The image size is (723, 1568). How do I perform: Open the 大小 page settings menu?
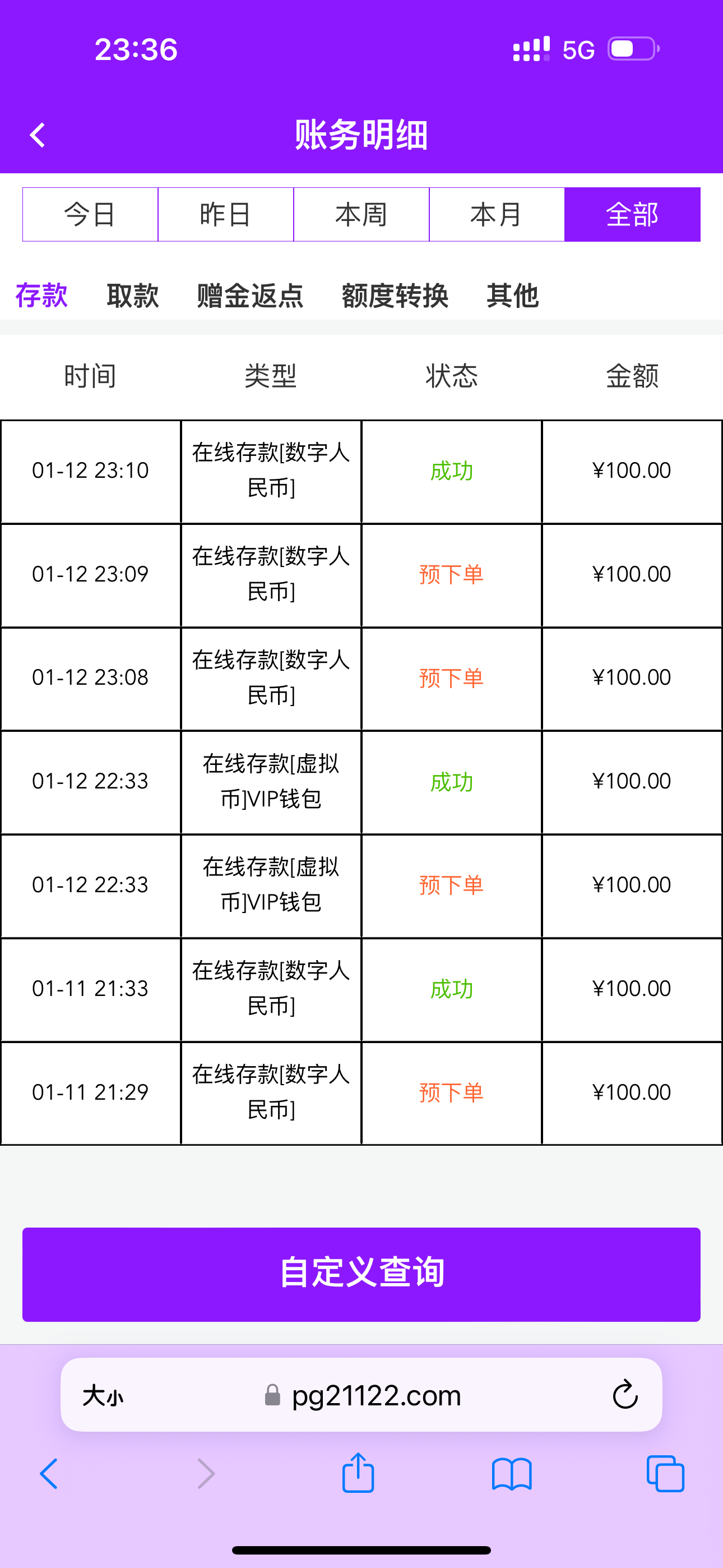point(103,1395)
